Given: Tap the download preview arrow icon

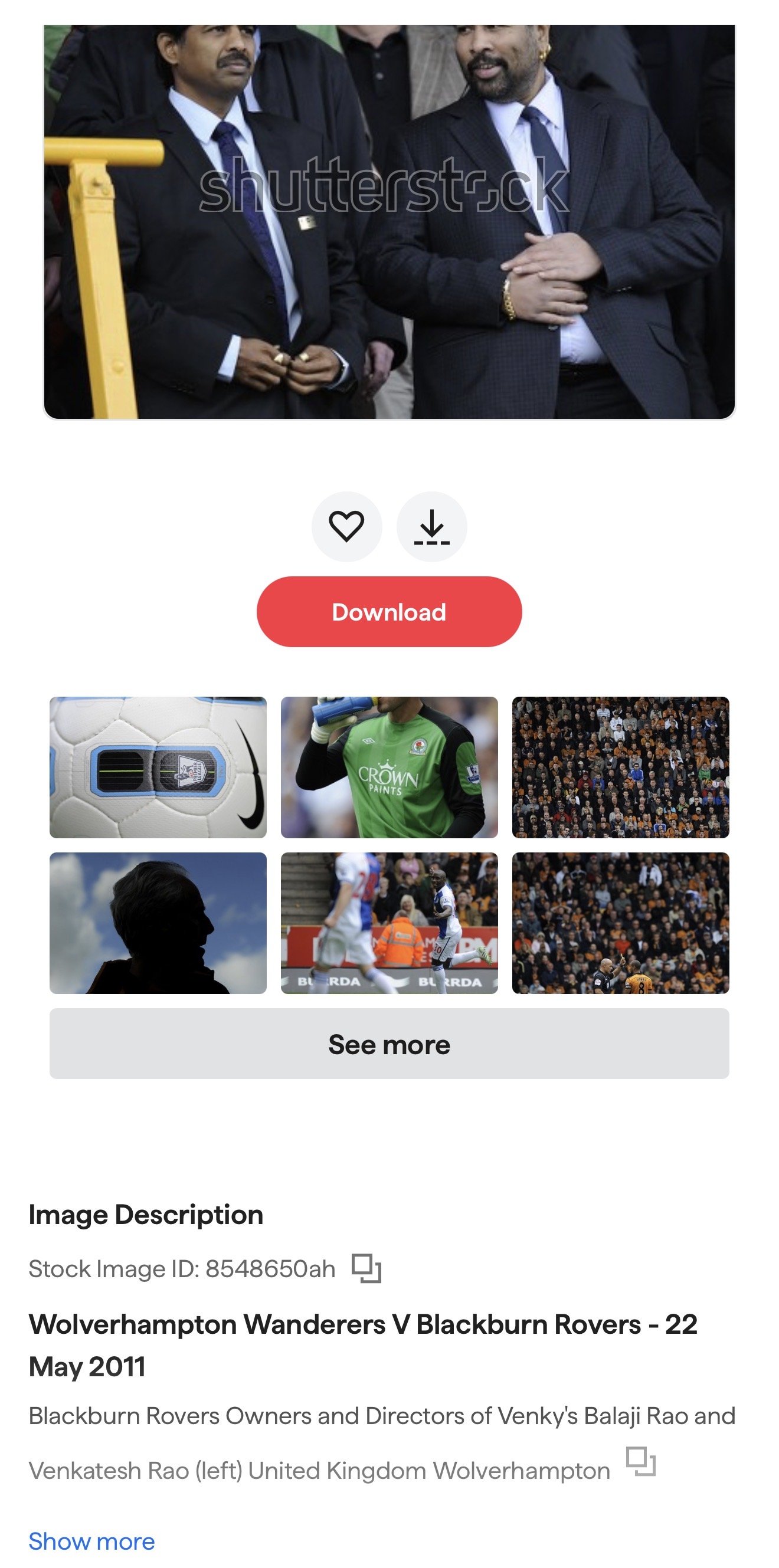Looking at the screenshot, I should coord(432,527).
